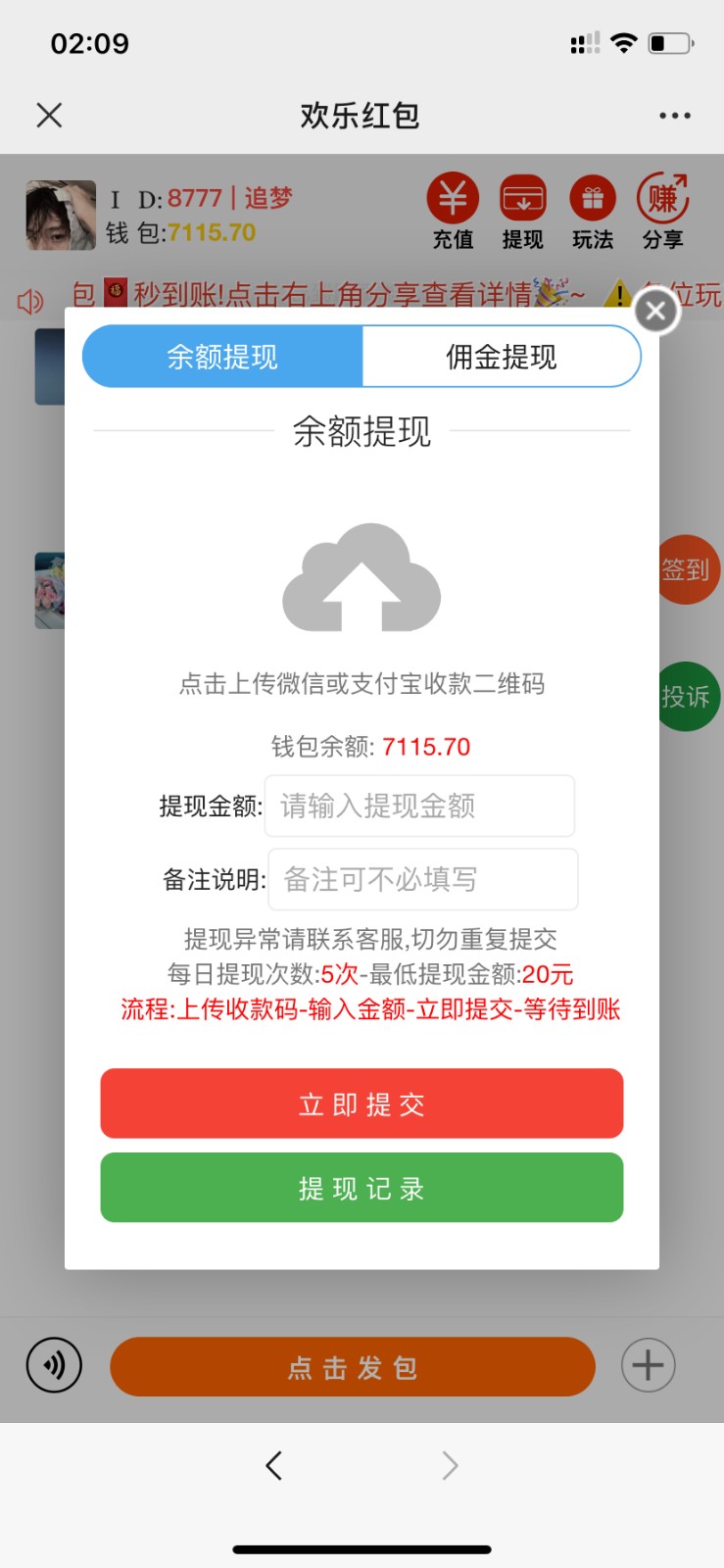Switch to the 余额提现 tab
Screen dimensions: 724x1568
coord(222,357)
